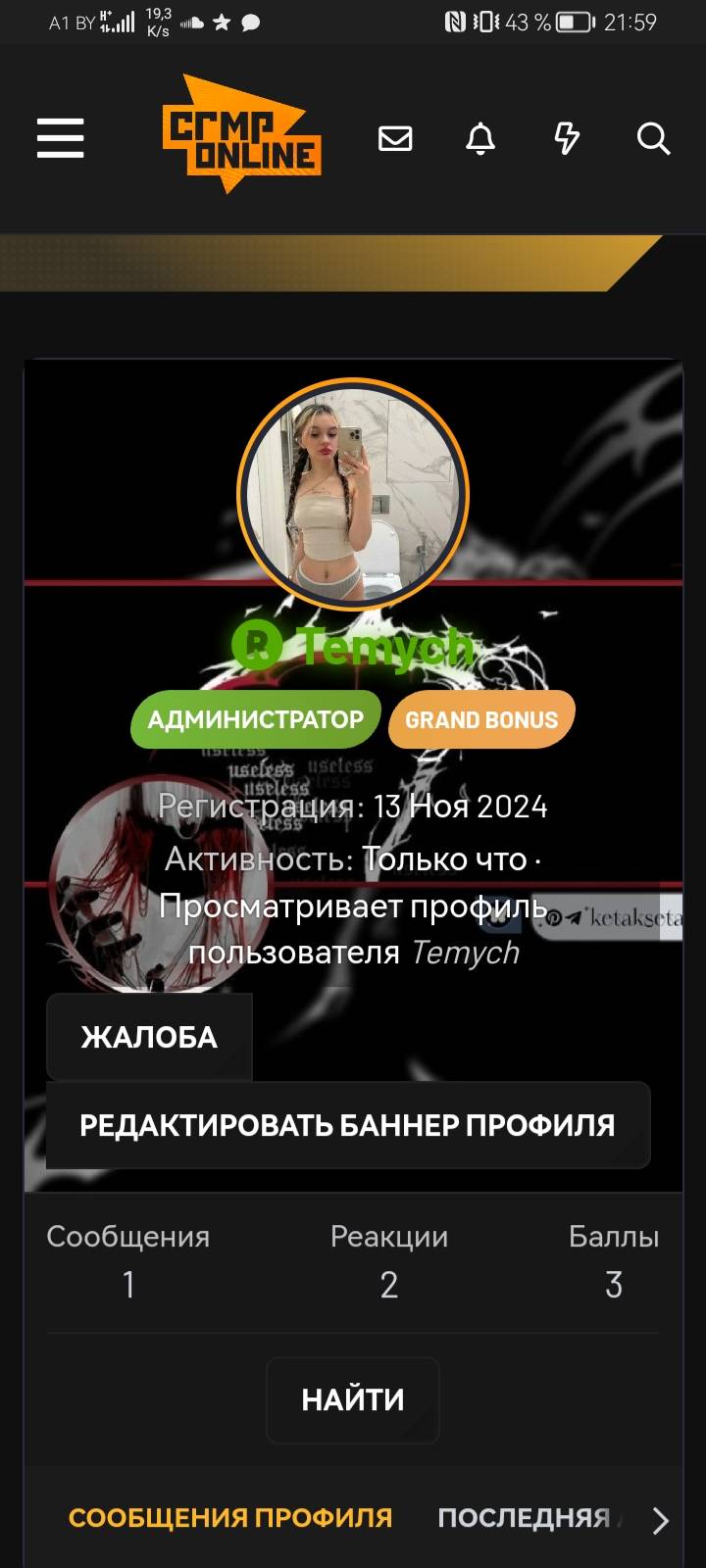Tap the Temych profile avatar
The height and width of the screenshot is (1568, 706).
(353, 493)
